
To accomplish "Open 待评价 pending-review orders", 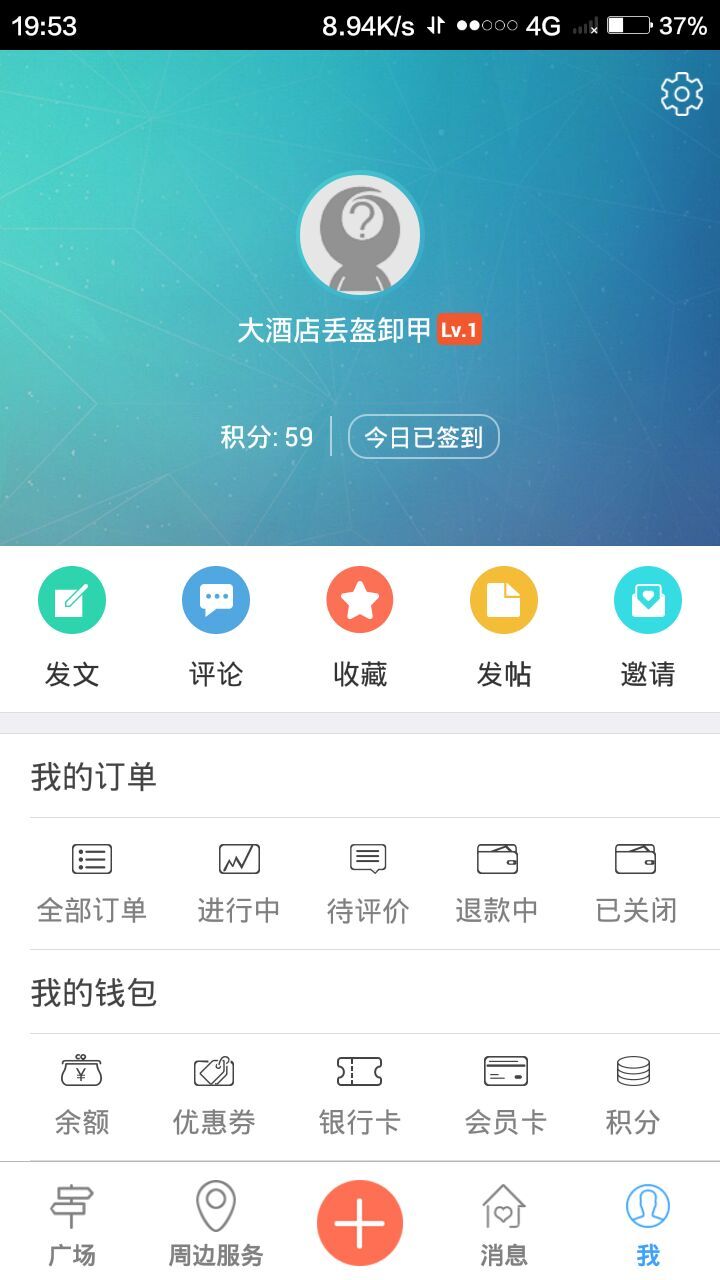I will [366, 859].
